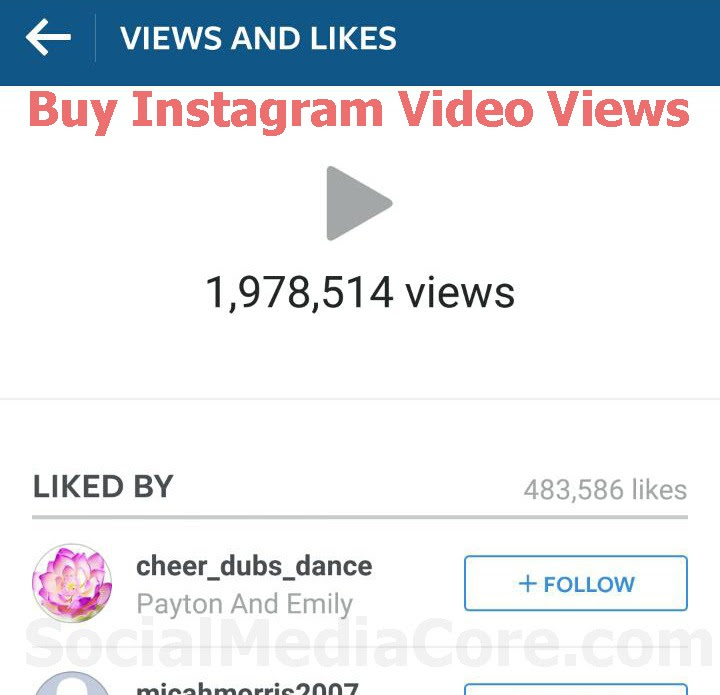Open micahmorris2007 profile
Screen dimensions: 720x695
pyautogui.click(x=247, y=687)
